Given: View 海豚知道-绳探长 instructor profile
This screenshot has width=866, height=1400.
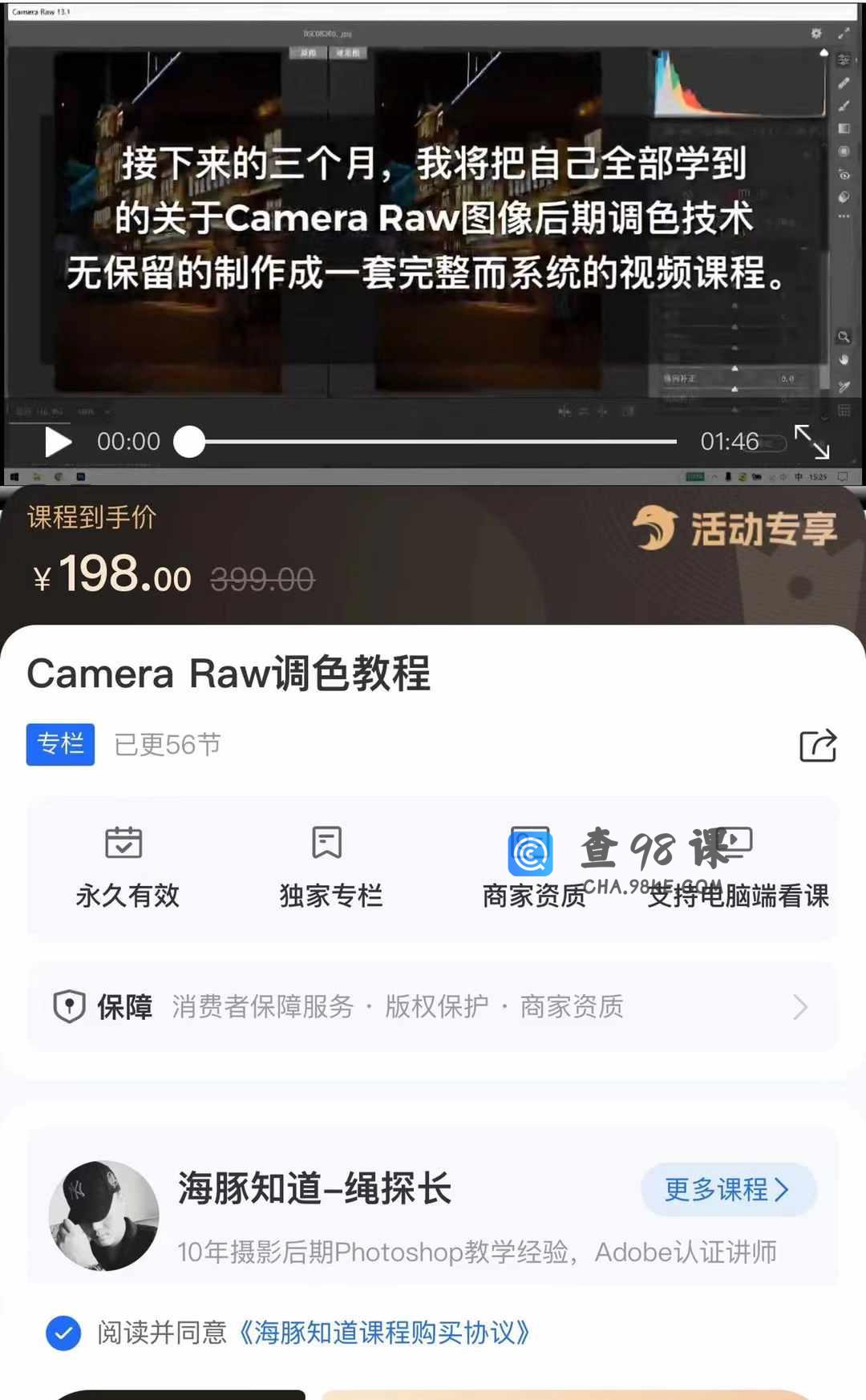Looking at the screenshot, I should tap(314, 1188).
